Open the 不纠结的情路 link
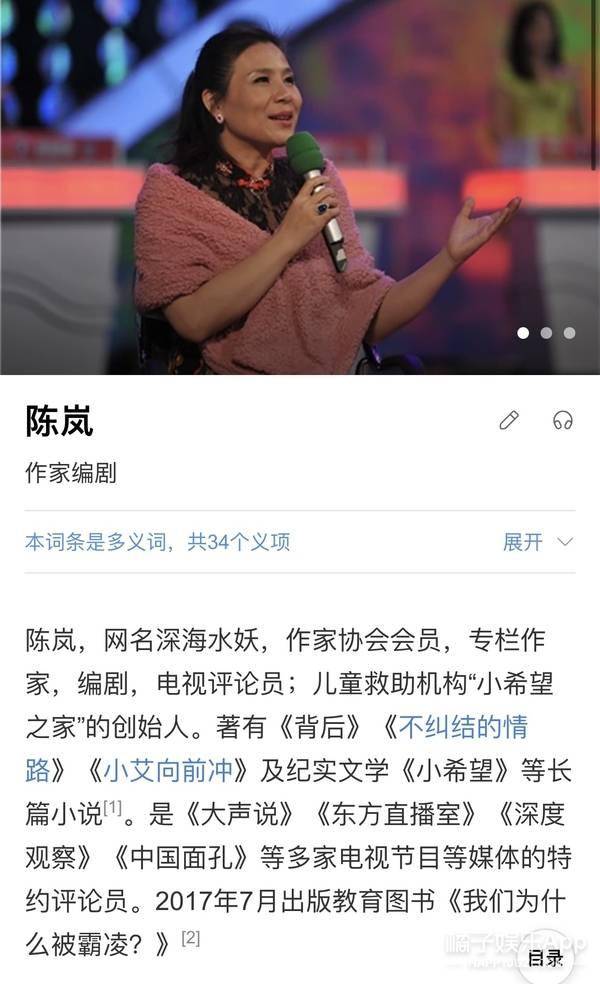600x984 pixels. coord(463,726)
